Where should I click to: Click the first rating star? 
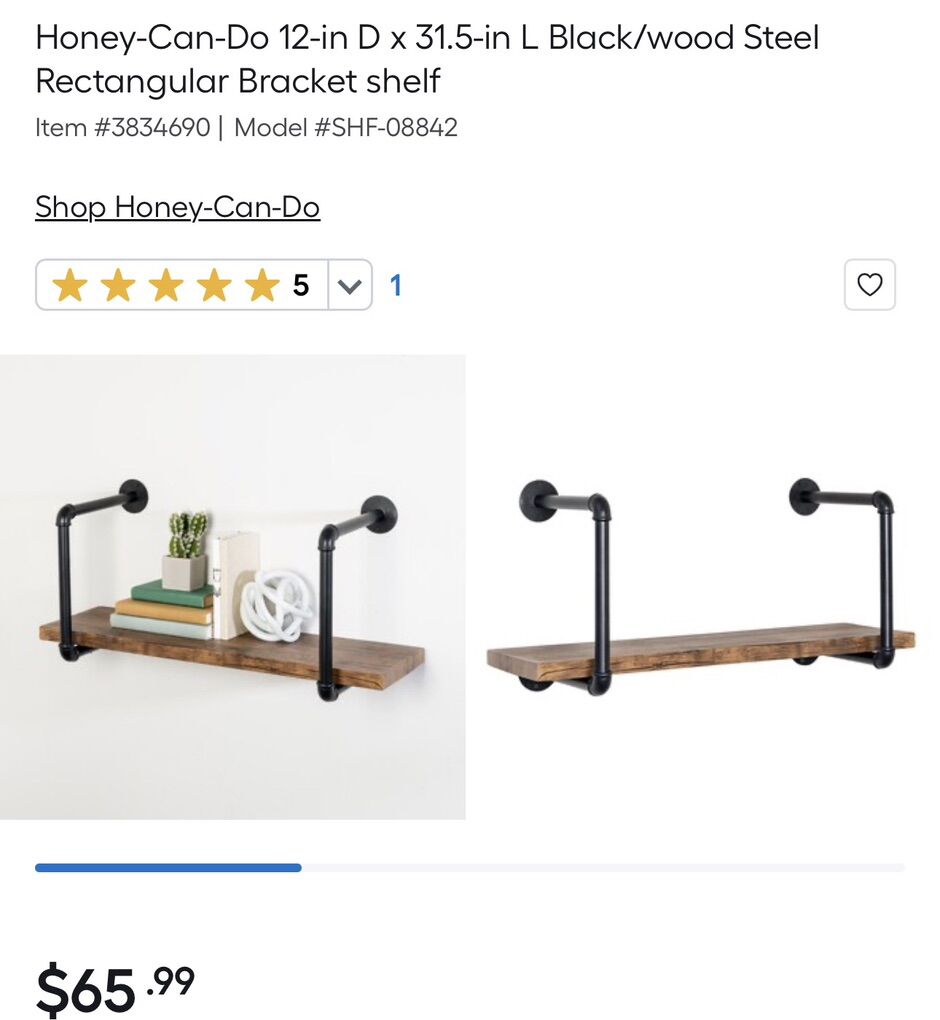pyautogui.click(x=71, y=284)
